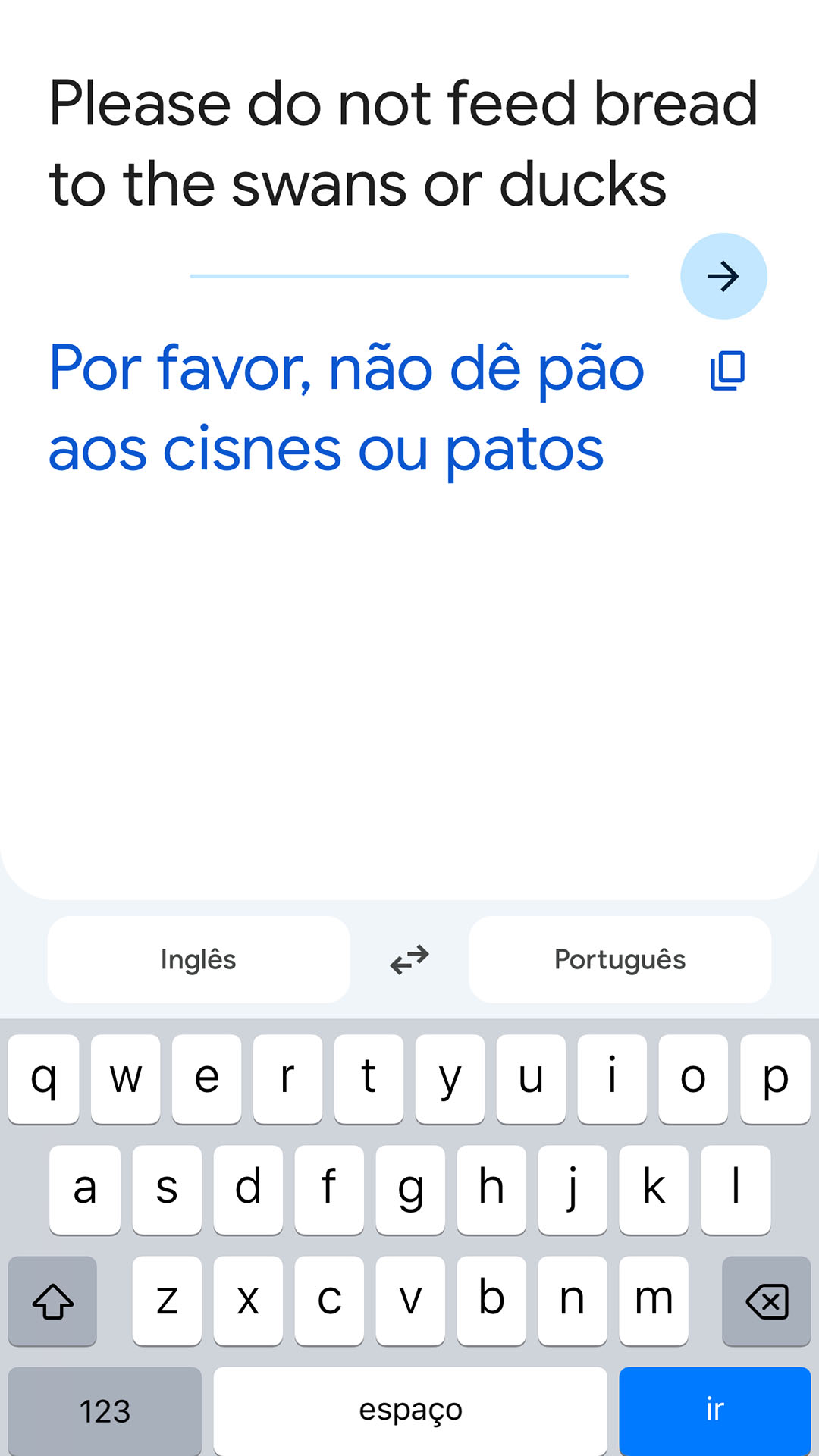Tap the arrow to translate the text

click(x=723, y=276)
